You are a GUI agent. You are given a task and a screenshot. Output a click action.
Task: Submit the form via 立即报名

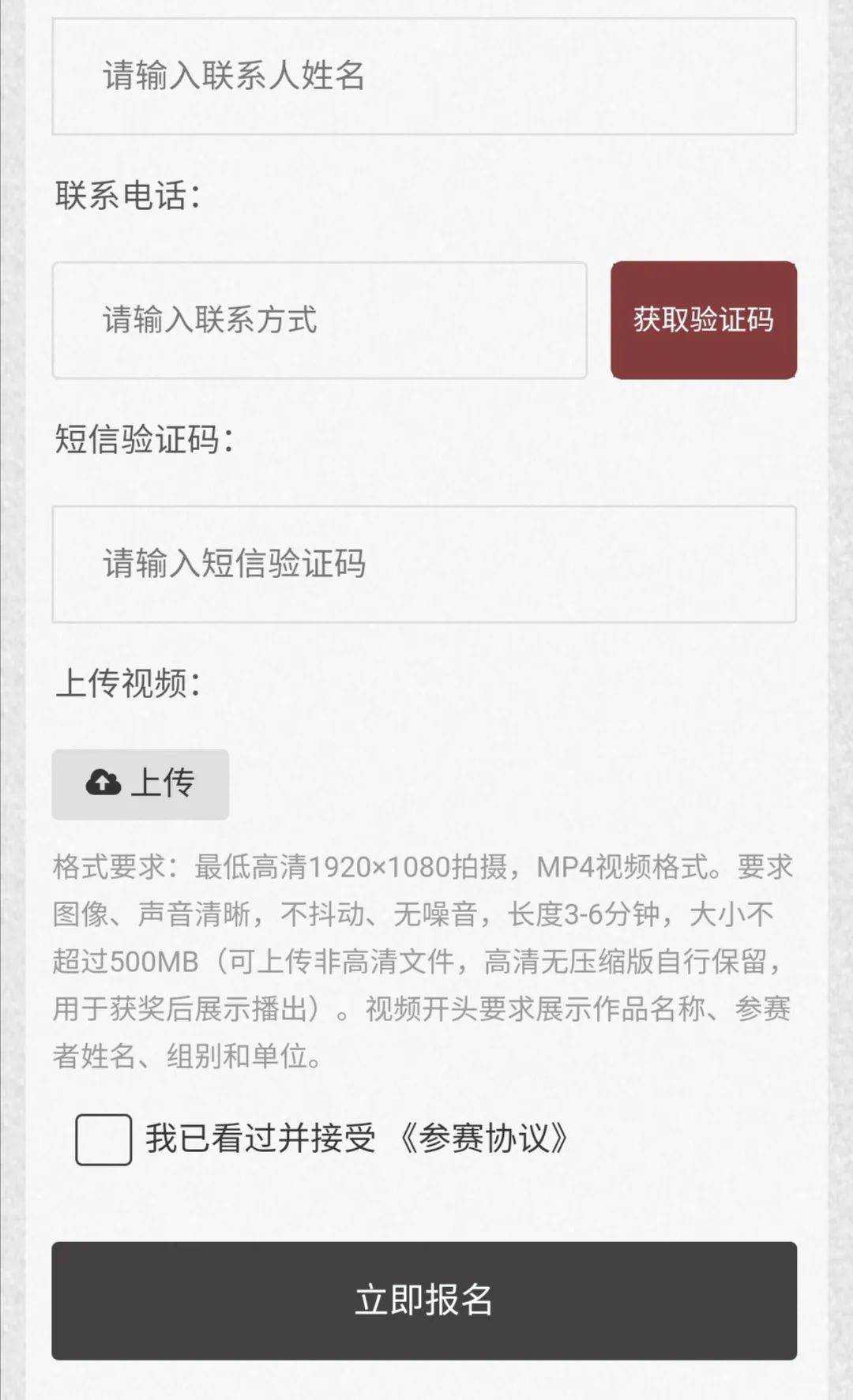(423, 1301)
